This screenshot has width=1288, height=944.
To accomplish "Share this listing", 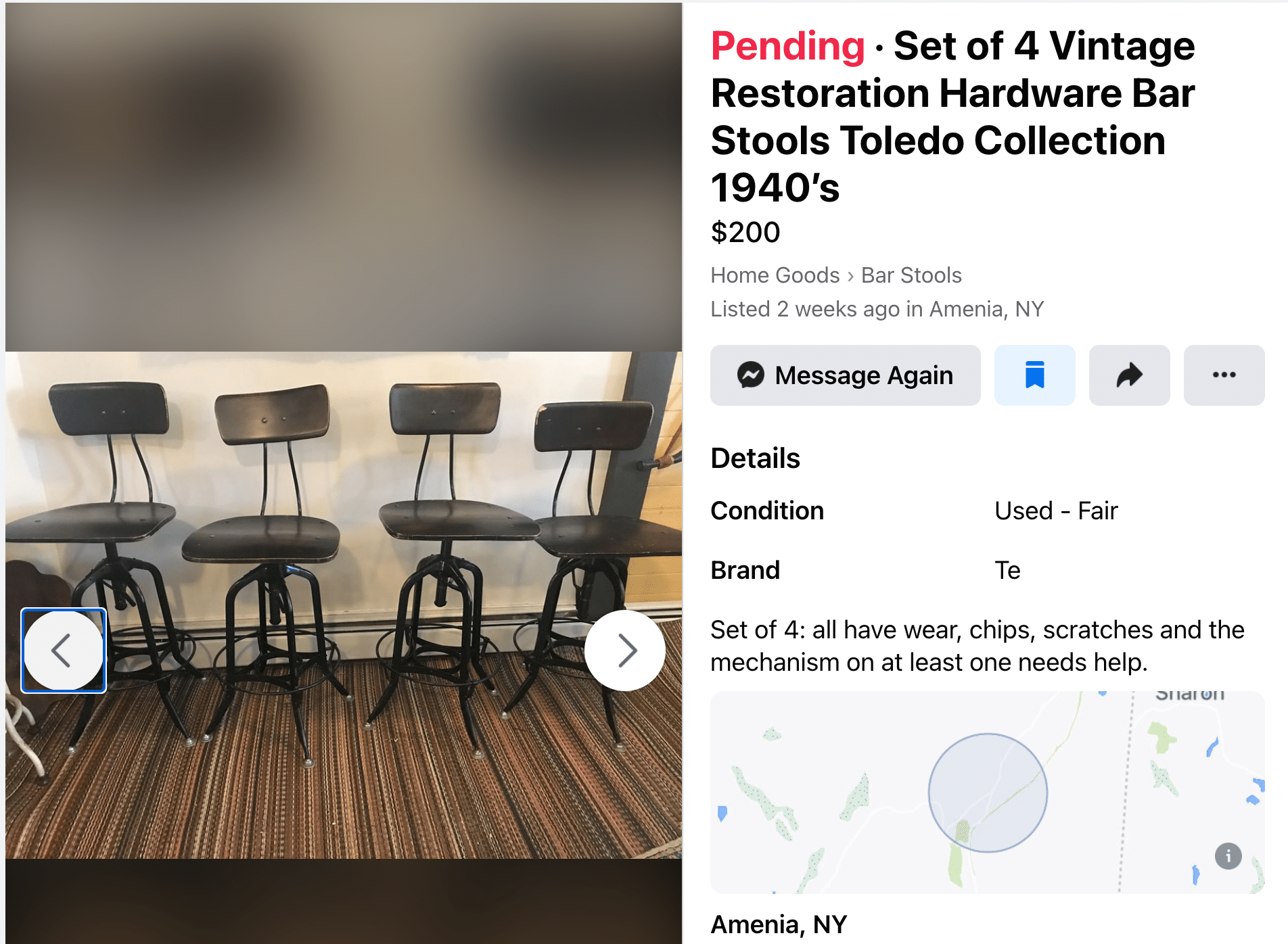I will [x=1129, y=375].
